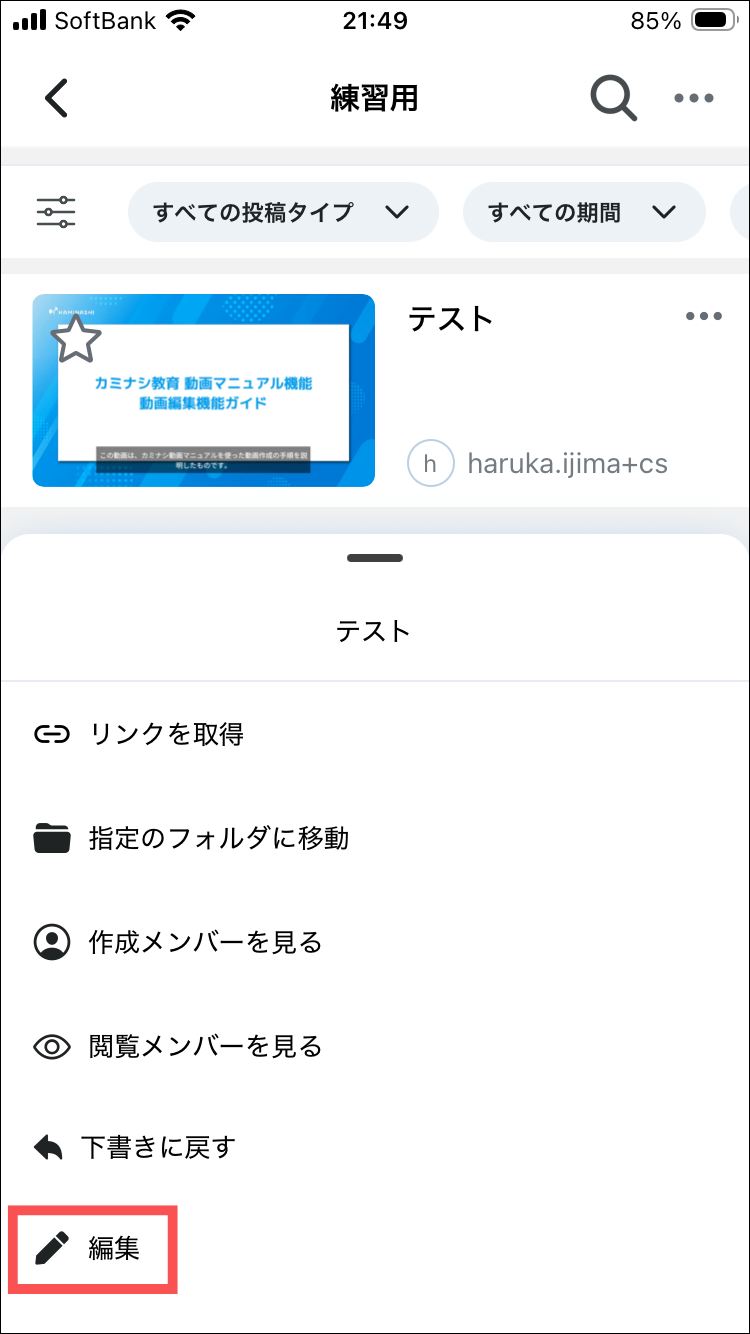Go back using the top arrow
This screenshot has width=750, height=1334.
click(57, 98)
